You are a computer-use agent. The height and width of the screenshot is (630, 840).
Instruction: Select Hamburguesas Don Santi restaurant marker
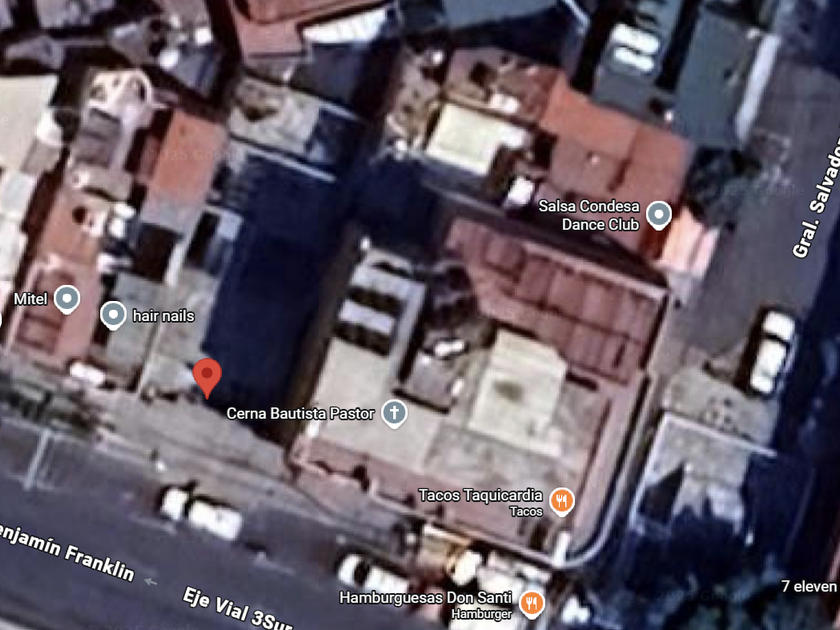(x=531, y=604)
